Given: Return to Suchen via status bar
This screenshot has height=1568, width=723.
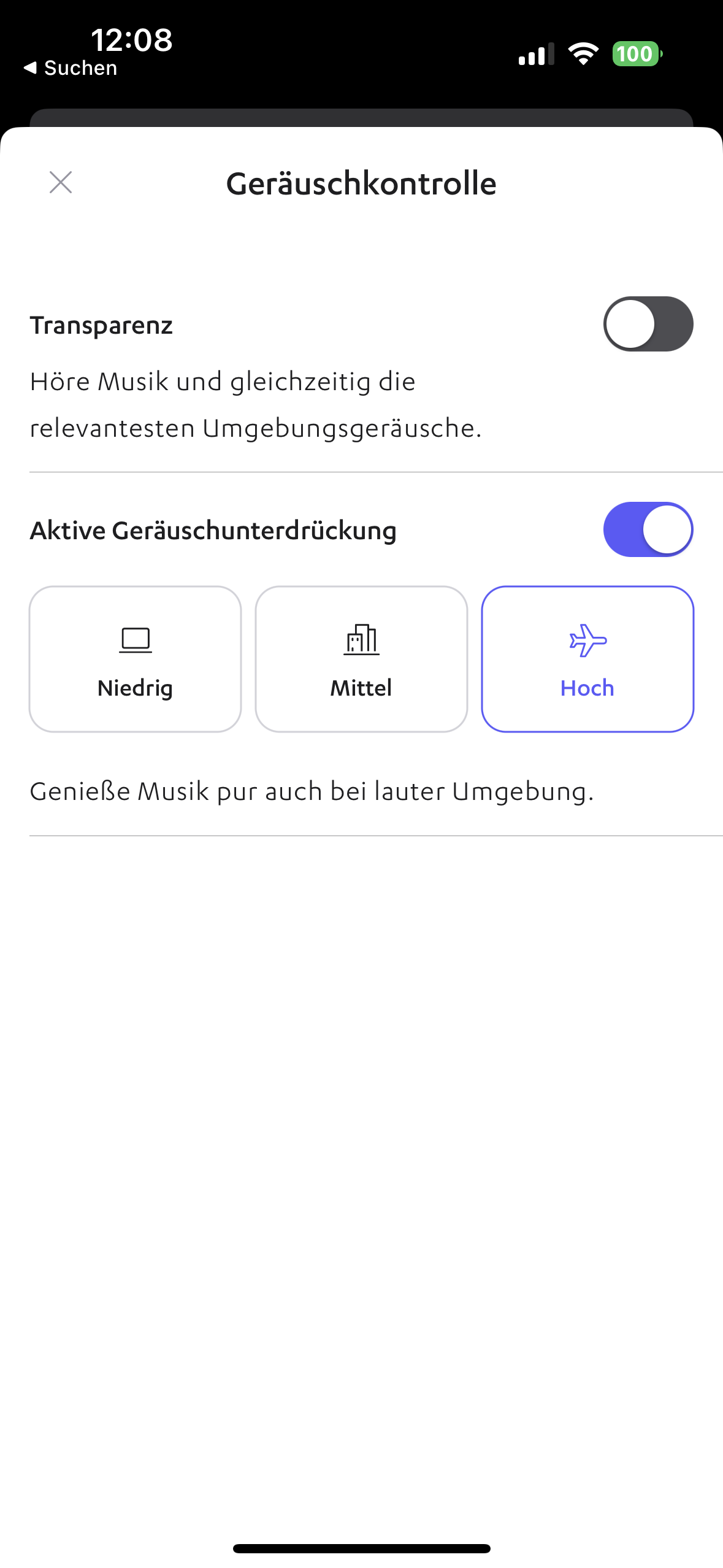Looking at the screenshot, I should [x=71, y=68].
